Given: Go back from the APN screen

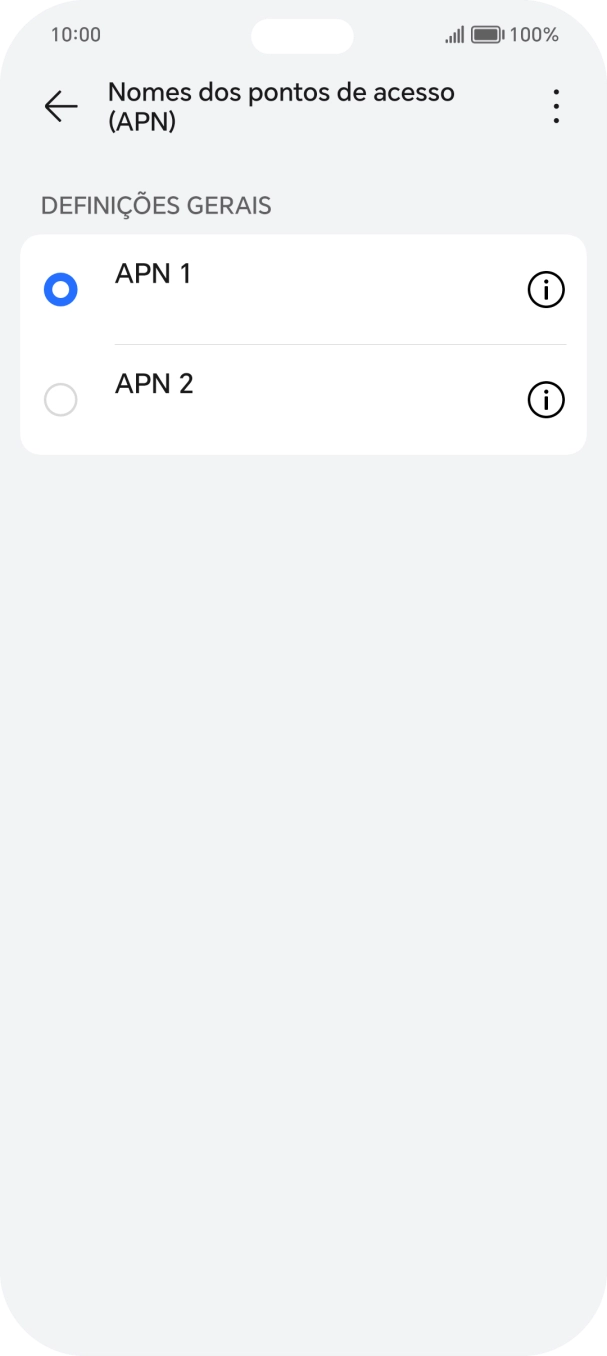Looking at the screenshot, I should coord(61,106).
